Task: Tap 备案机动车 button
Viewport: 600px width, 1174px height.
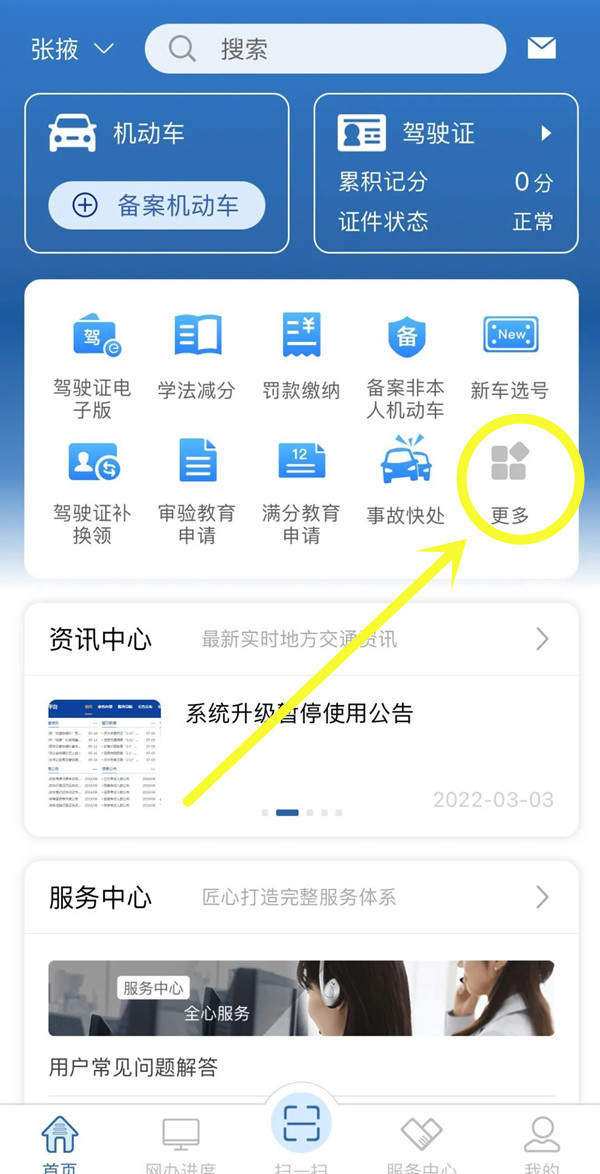Action: (x=157, y=206)
